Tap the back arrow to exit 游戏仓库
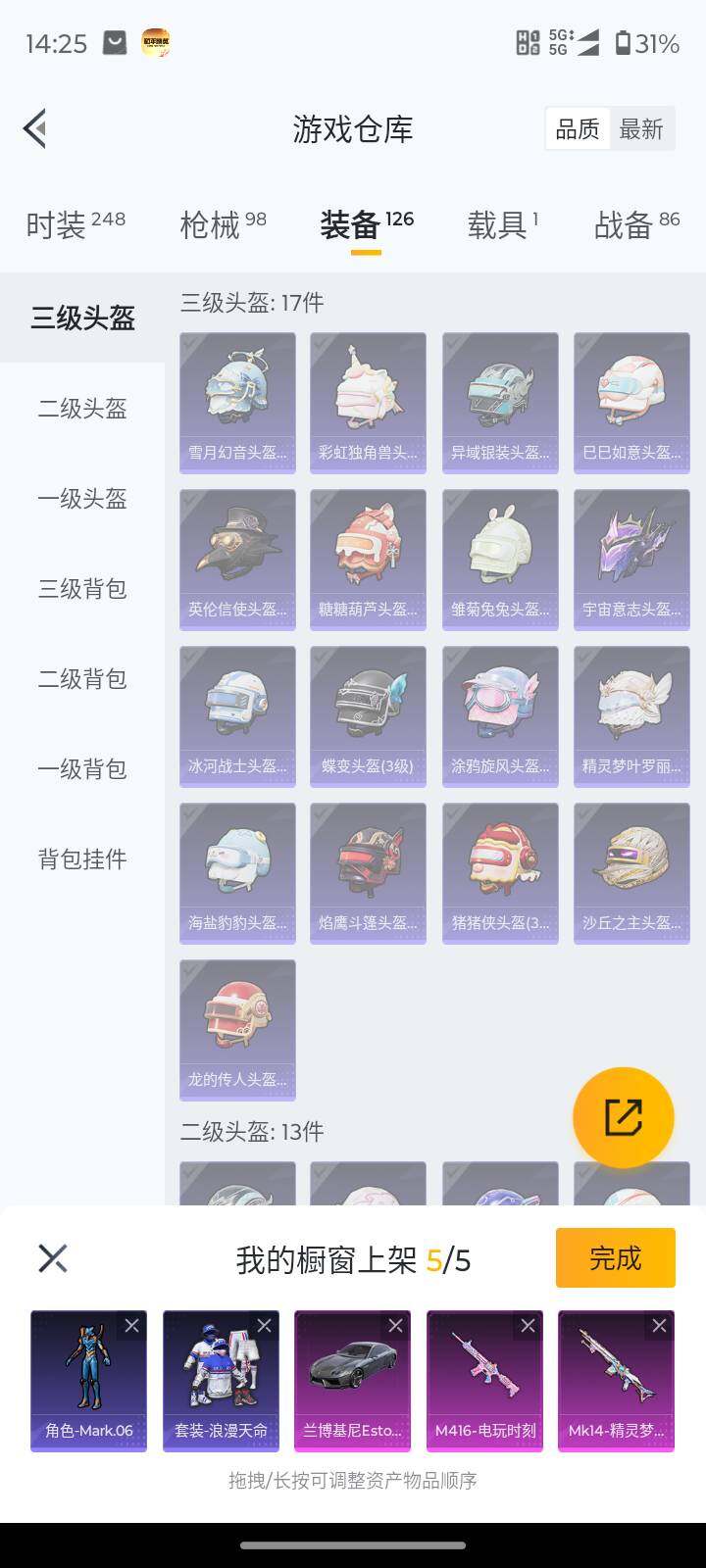706x1568 pixels. tap(34, 128)
